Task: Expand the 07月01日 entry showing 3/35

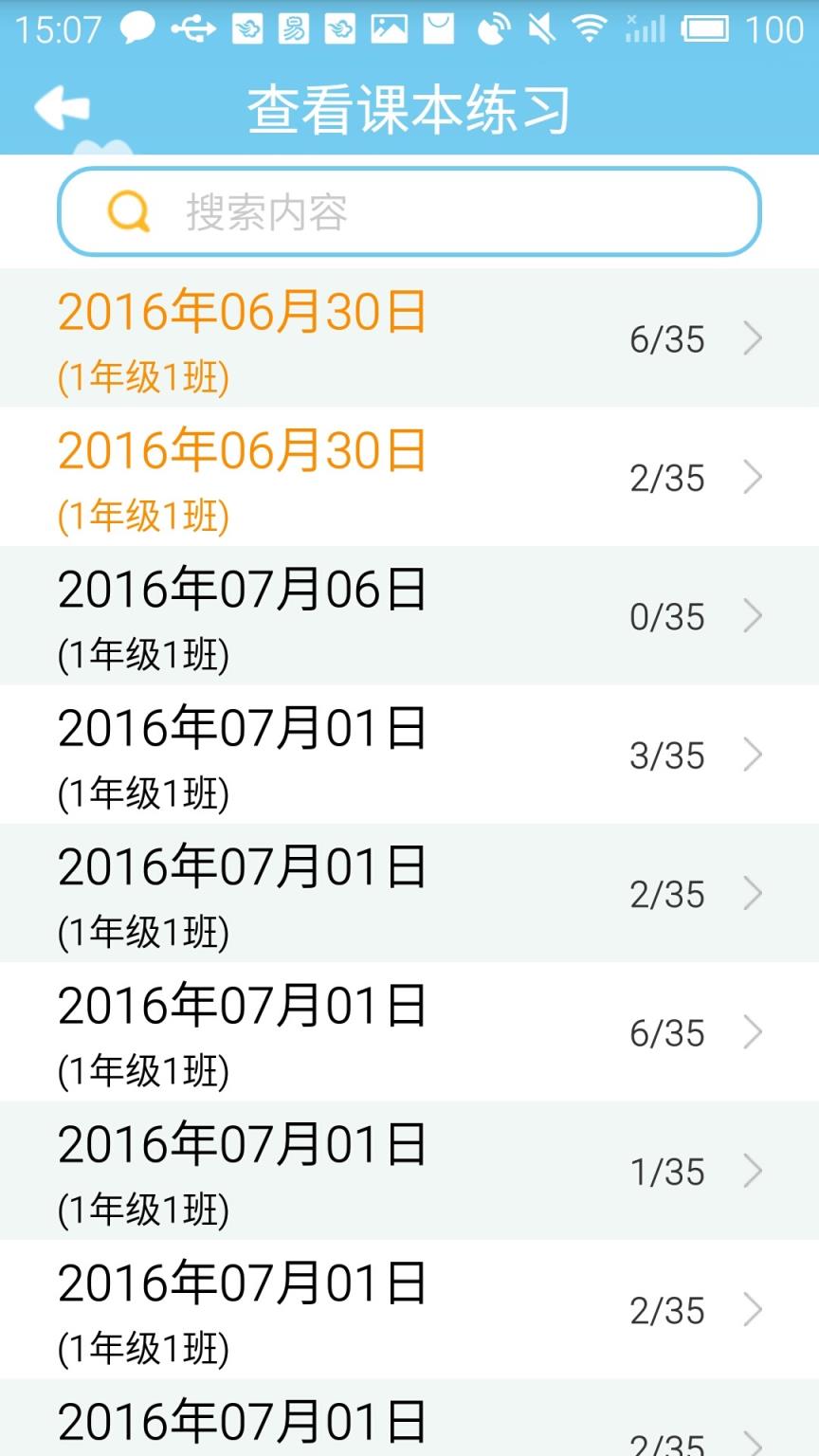Action: pos(753,755)
